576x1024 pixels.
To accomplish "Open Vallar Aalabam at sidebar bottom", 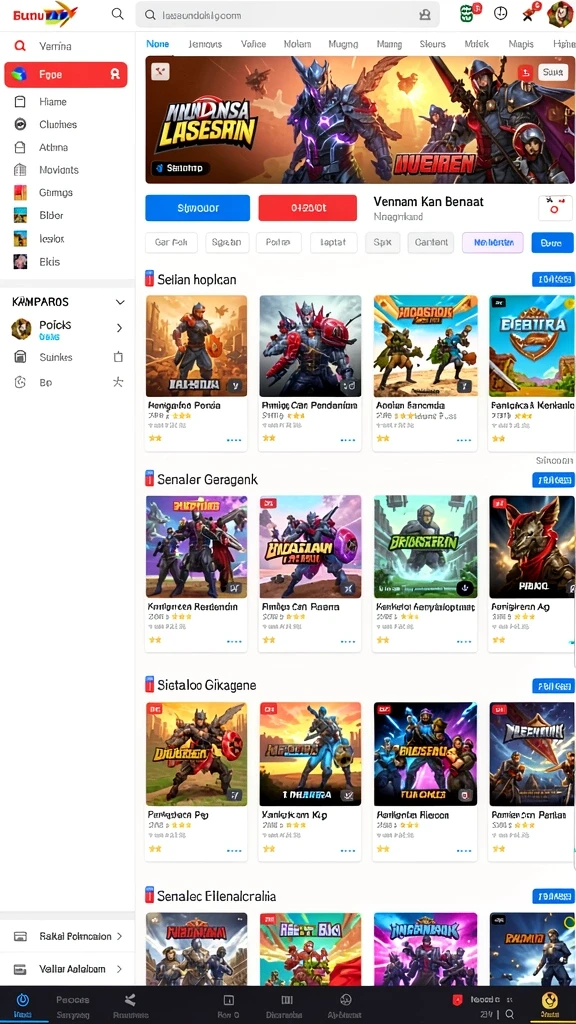I will click(x=67, y=968).
